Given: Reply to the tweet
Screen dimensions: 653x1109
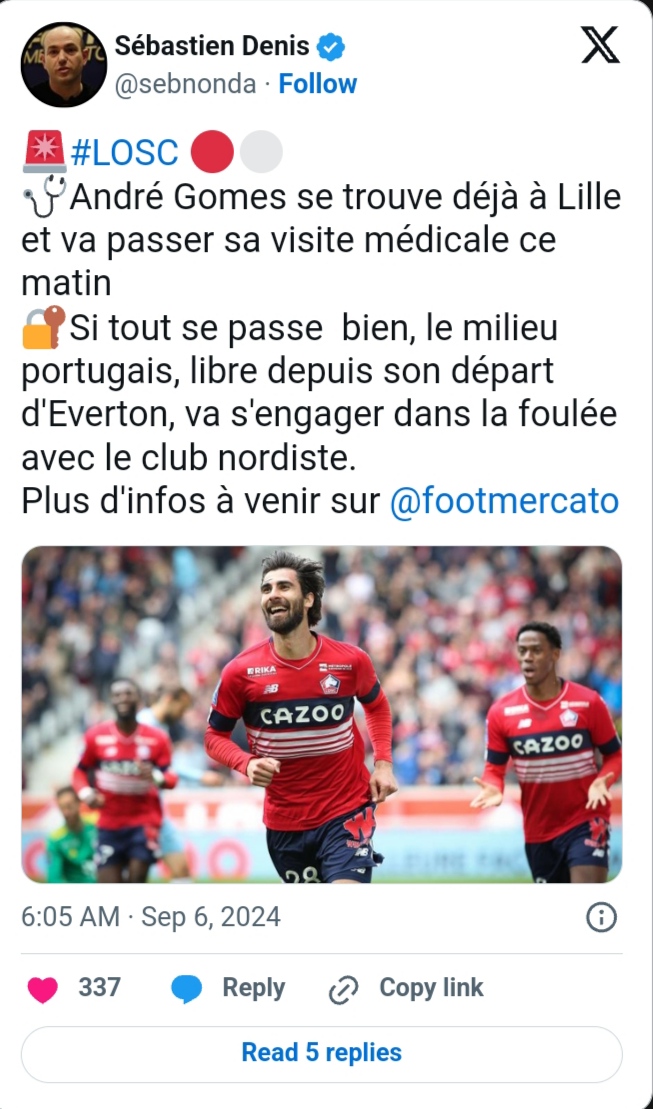Looking at the screenshot, I should coord(228,989).
